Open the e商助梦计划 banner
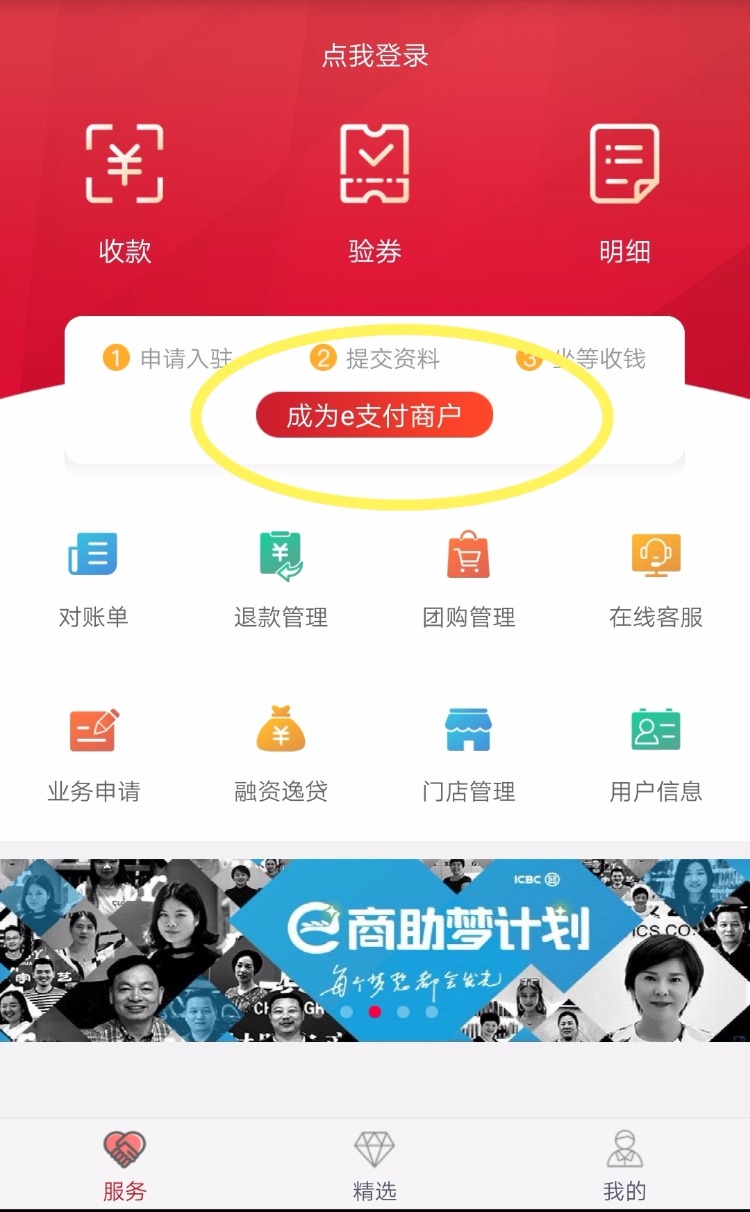This screenshot has width=750, height=1212. click(x=375, y=950)
